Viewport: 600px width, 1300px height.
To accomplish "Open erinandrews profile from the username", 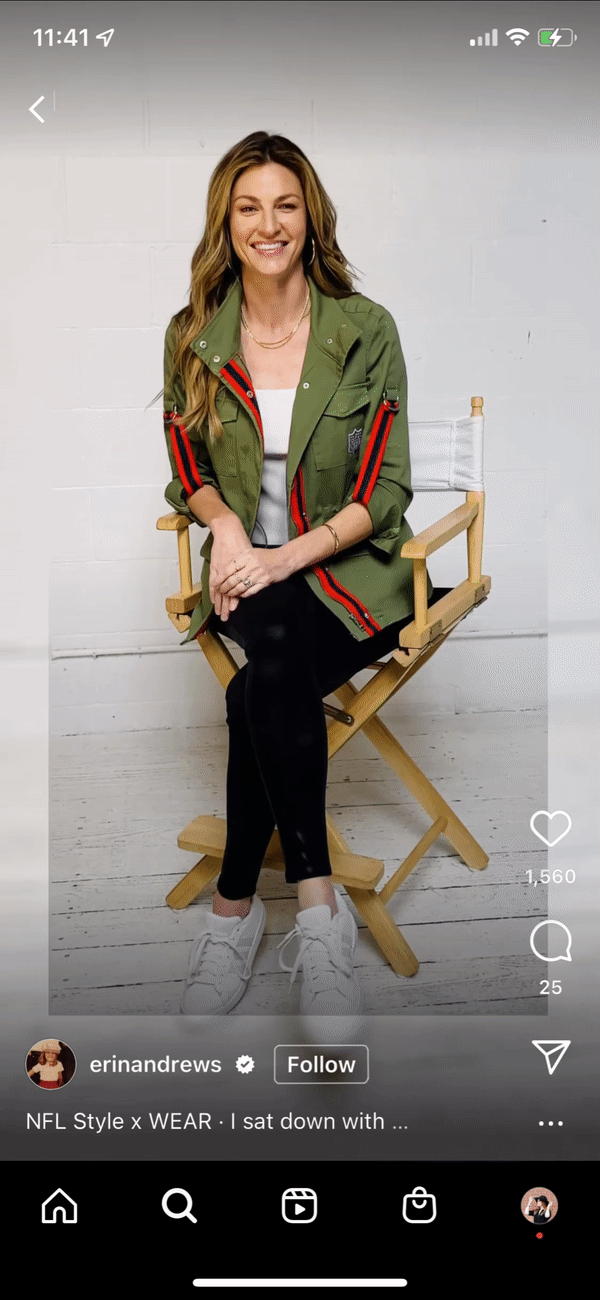I will 155,1065.
